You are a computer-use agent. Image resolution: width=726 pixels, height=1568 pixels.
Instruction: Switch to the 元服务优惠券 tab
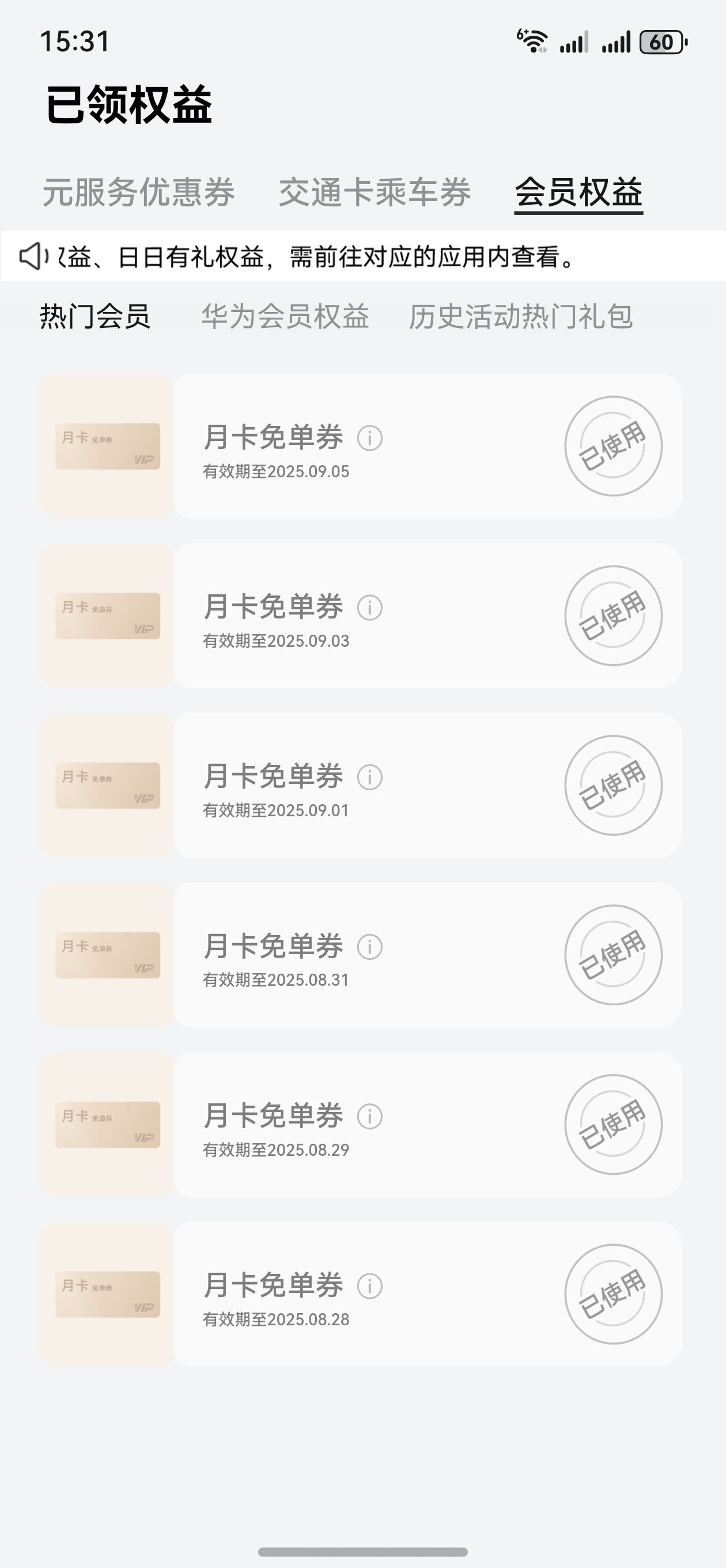point(139,193)
